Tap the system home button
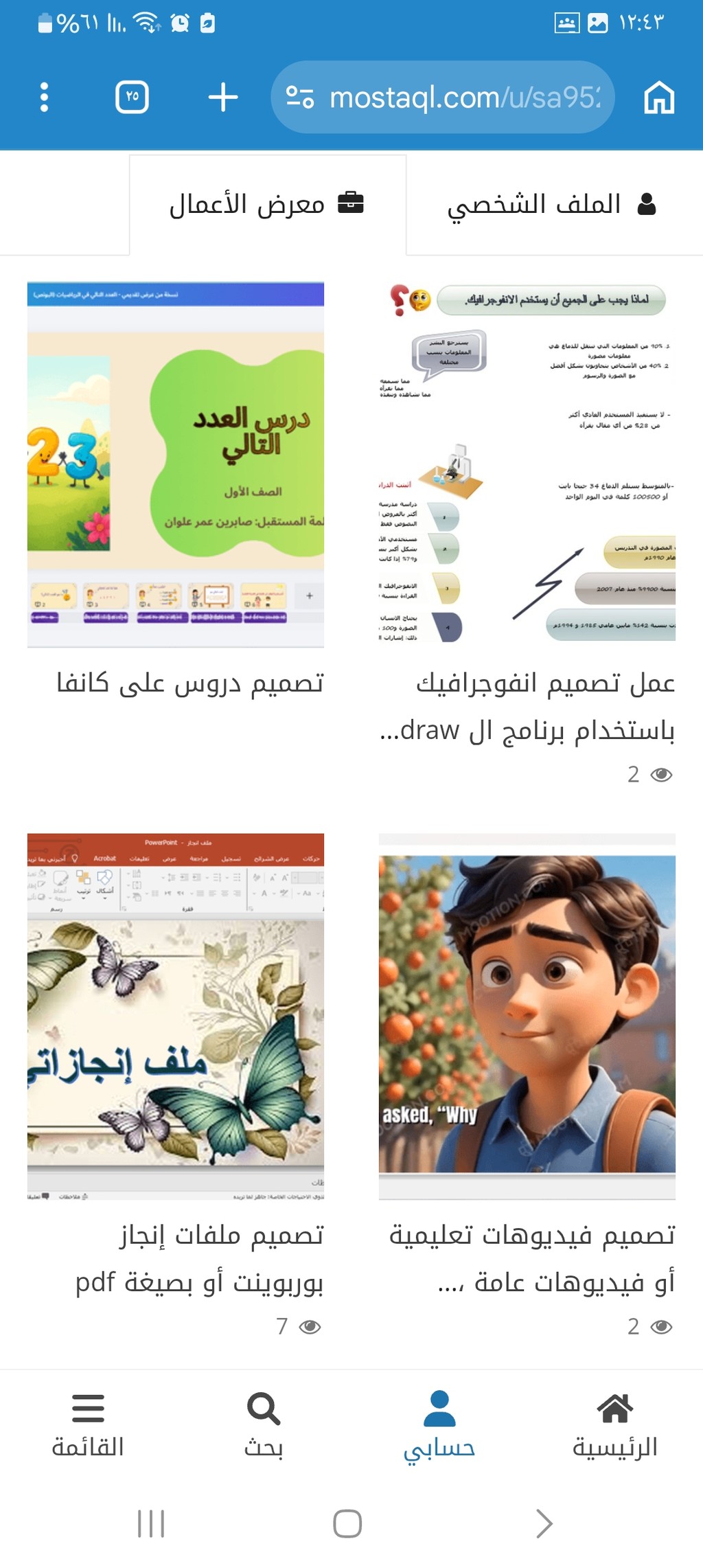 pos(347,1523)
